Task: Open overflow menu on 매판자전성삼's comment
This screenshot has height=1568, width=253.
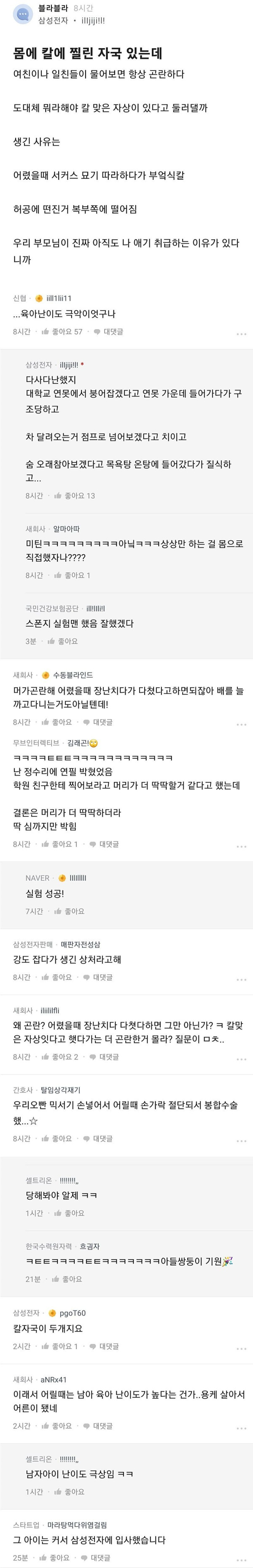Action: click(x=241, y=979)
